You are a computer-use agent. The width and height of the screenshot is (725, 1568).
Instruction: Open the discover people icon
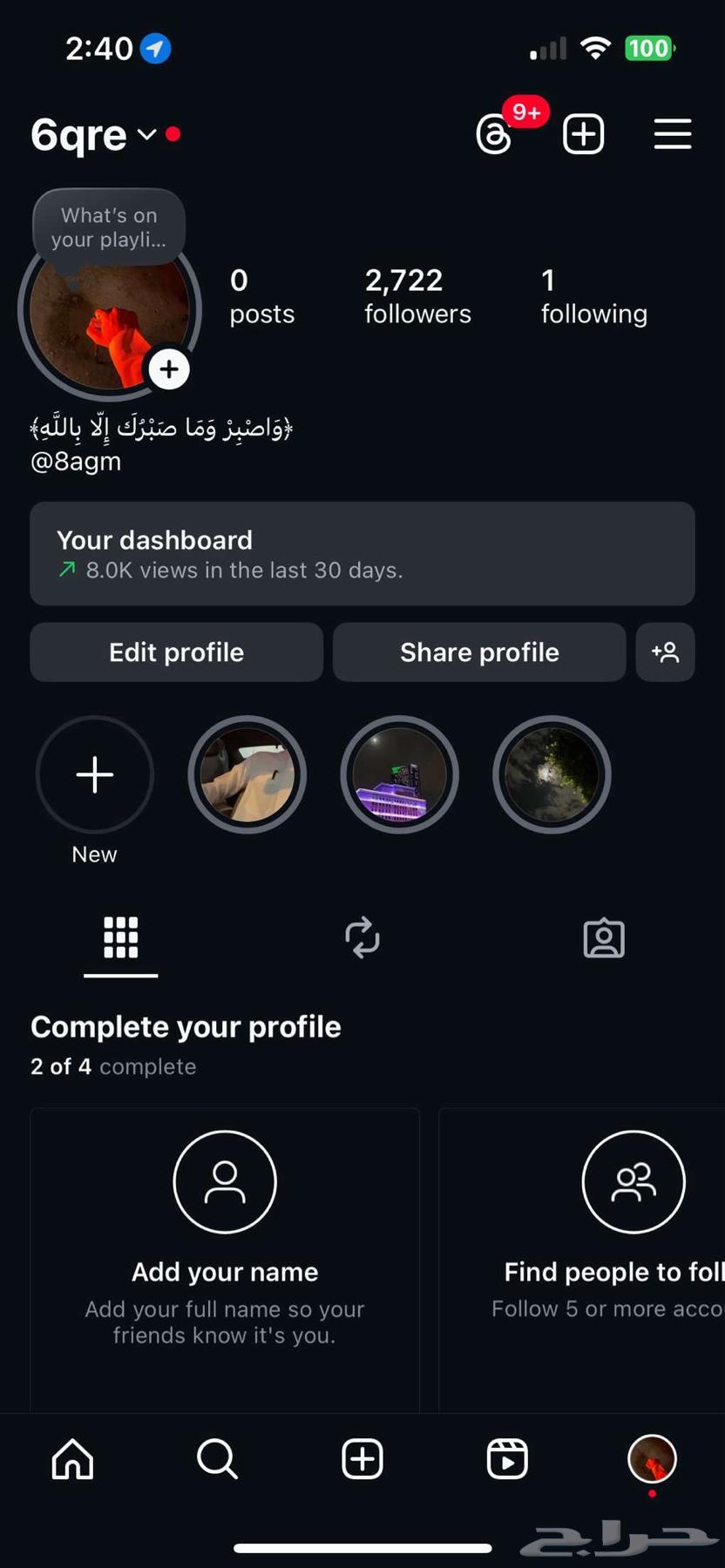tap(666, 652)
